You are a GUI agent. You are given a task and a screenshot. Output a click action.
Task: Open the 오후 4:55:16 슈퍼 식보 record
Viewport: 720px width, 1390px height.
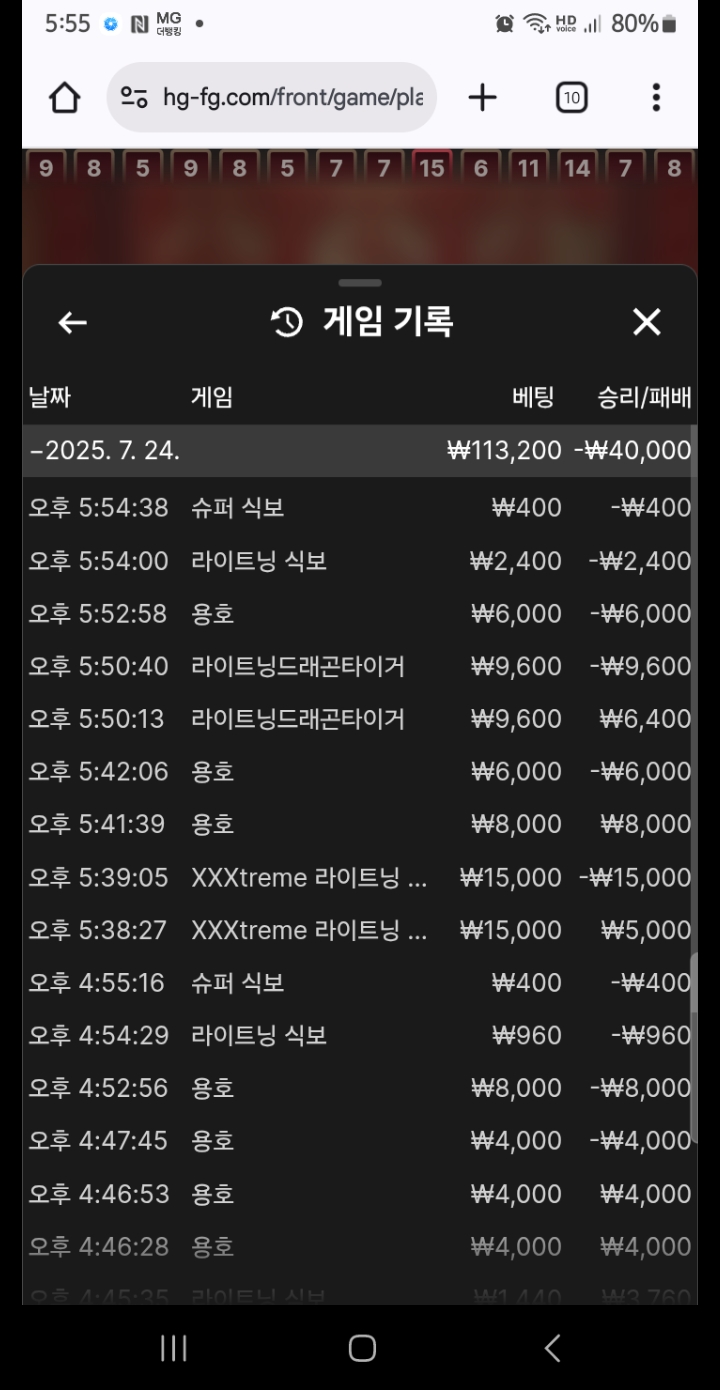(x=359, y=983)
